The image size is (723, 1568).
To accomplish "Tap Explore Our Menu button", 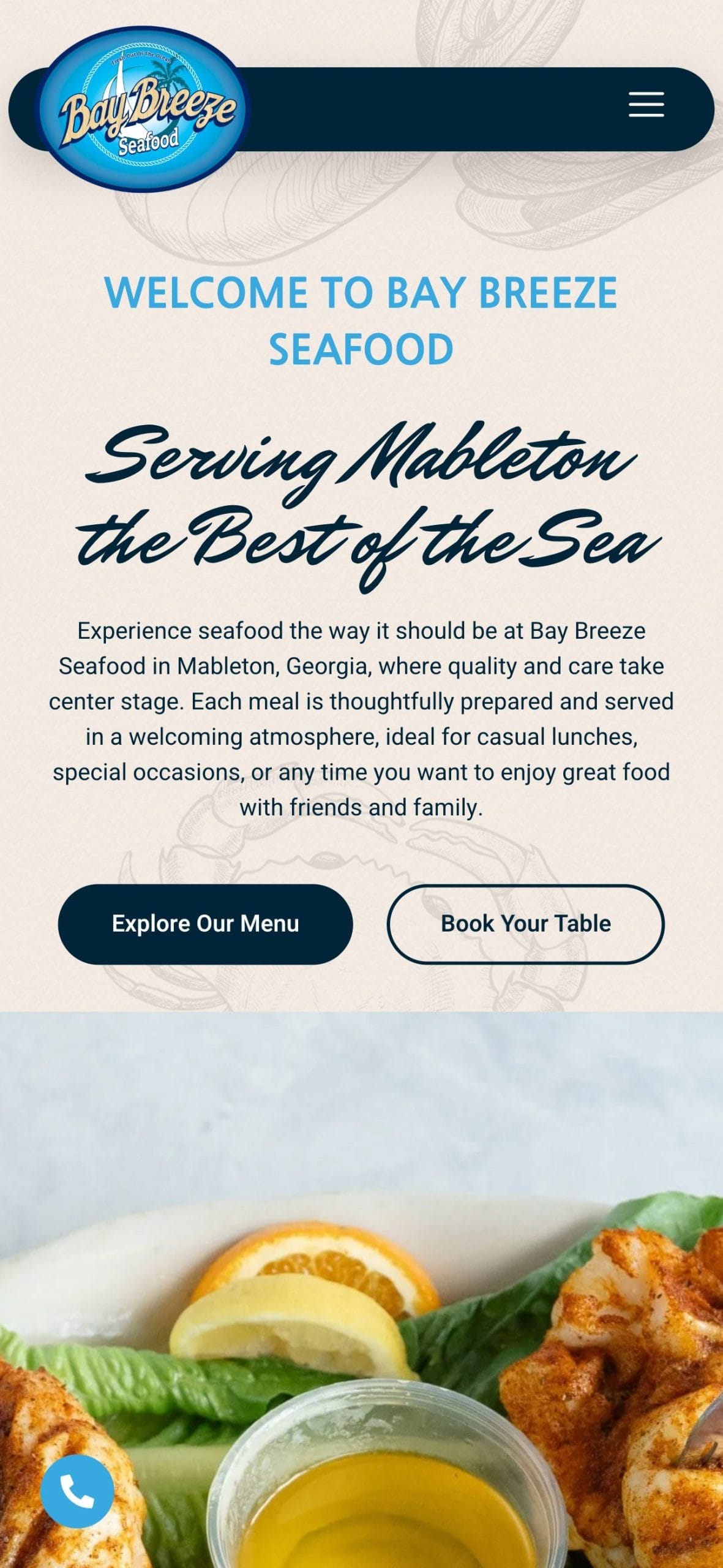I will click(205, 924).
